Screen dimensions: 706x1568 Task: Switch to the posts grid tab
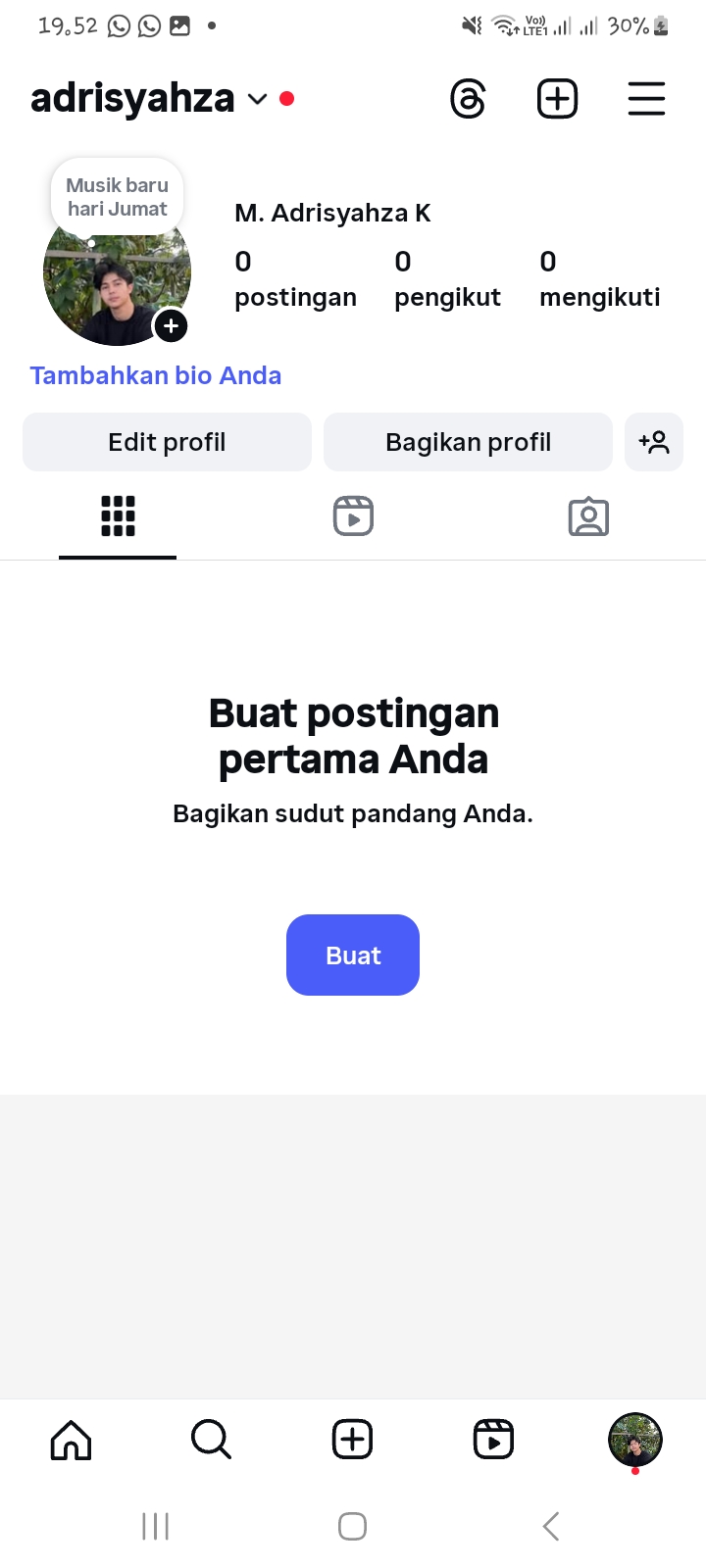pyautogui.click(x=118, y=516)
